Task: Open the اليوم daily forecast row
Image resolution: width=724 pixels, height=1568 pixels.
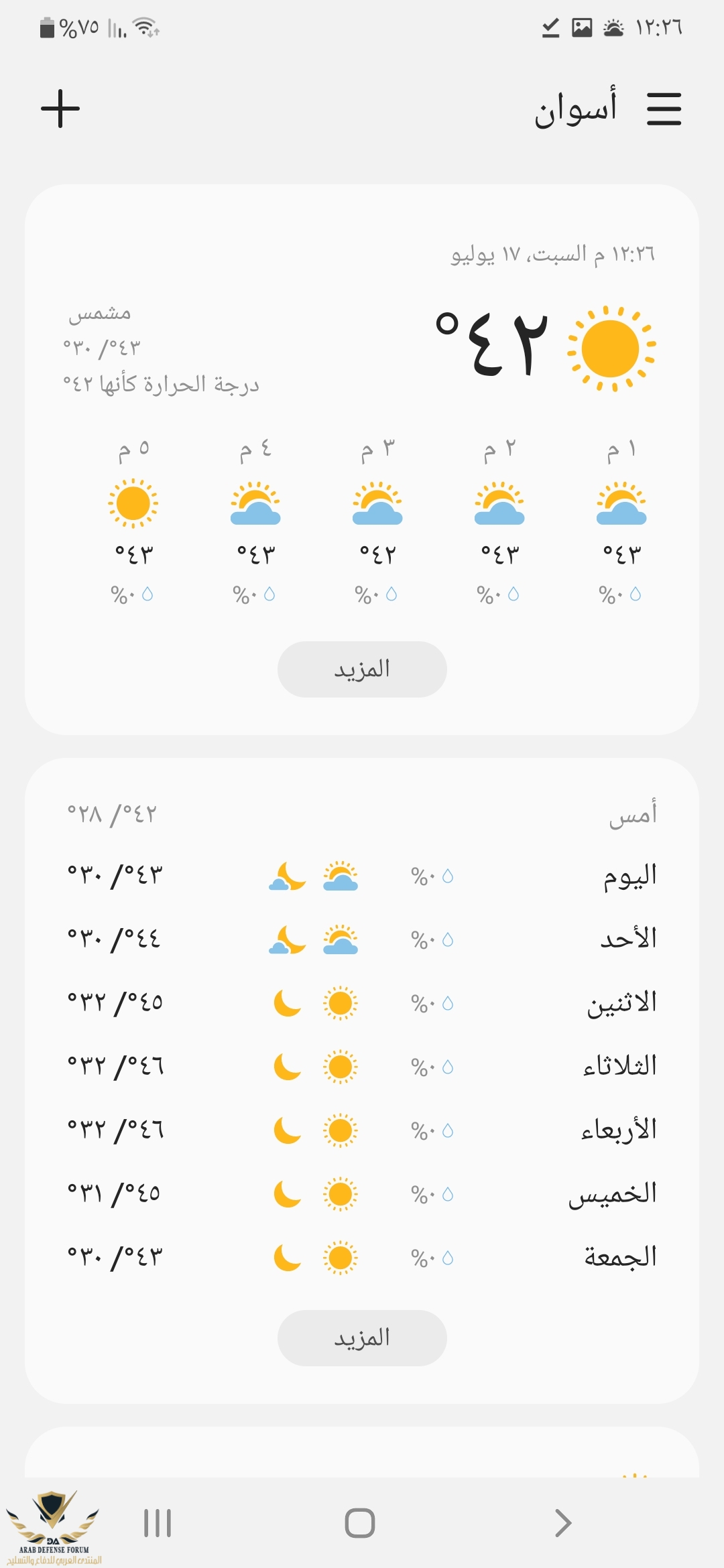Action: [x=362, y=876]
